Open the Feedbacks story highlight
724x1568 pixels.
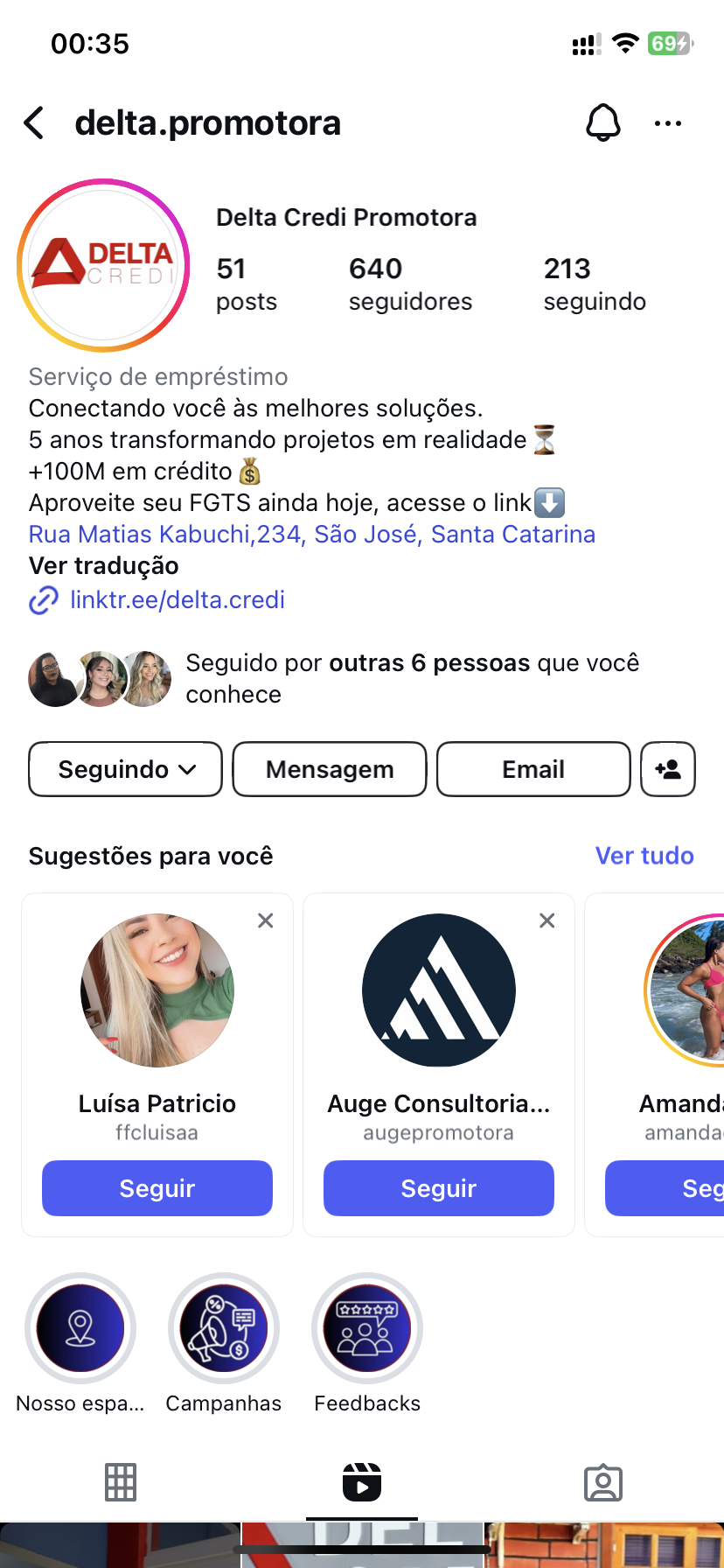tap(367, 1328)
